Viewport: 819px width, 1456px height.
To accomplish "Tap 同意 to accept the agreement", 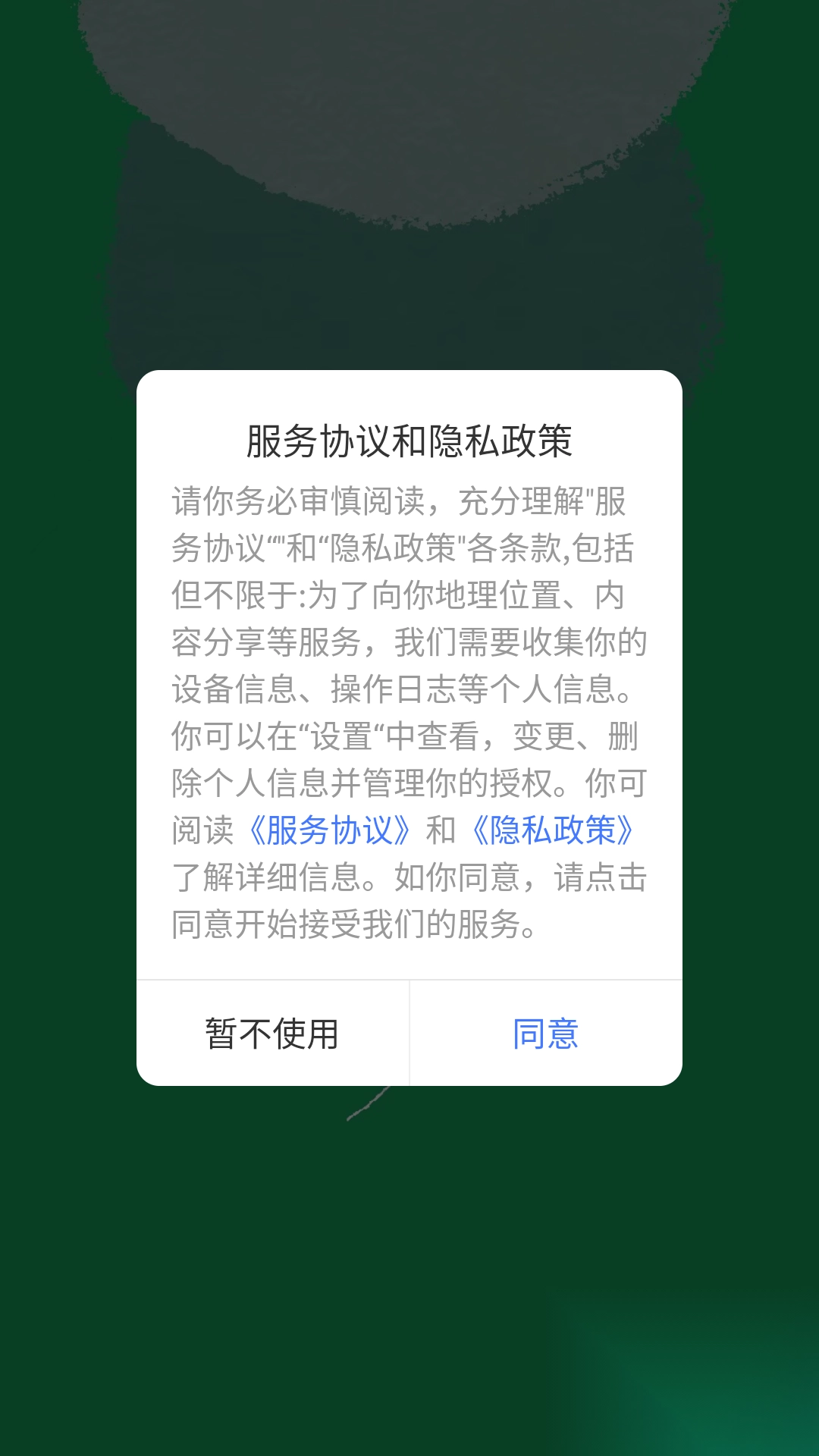I will tap(545, 1034).
